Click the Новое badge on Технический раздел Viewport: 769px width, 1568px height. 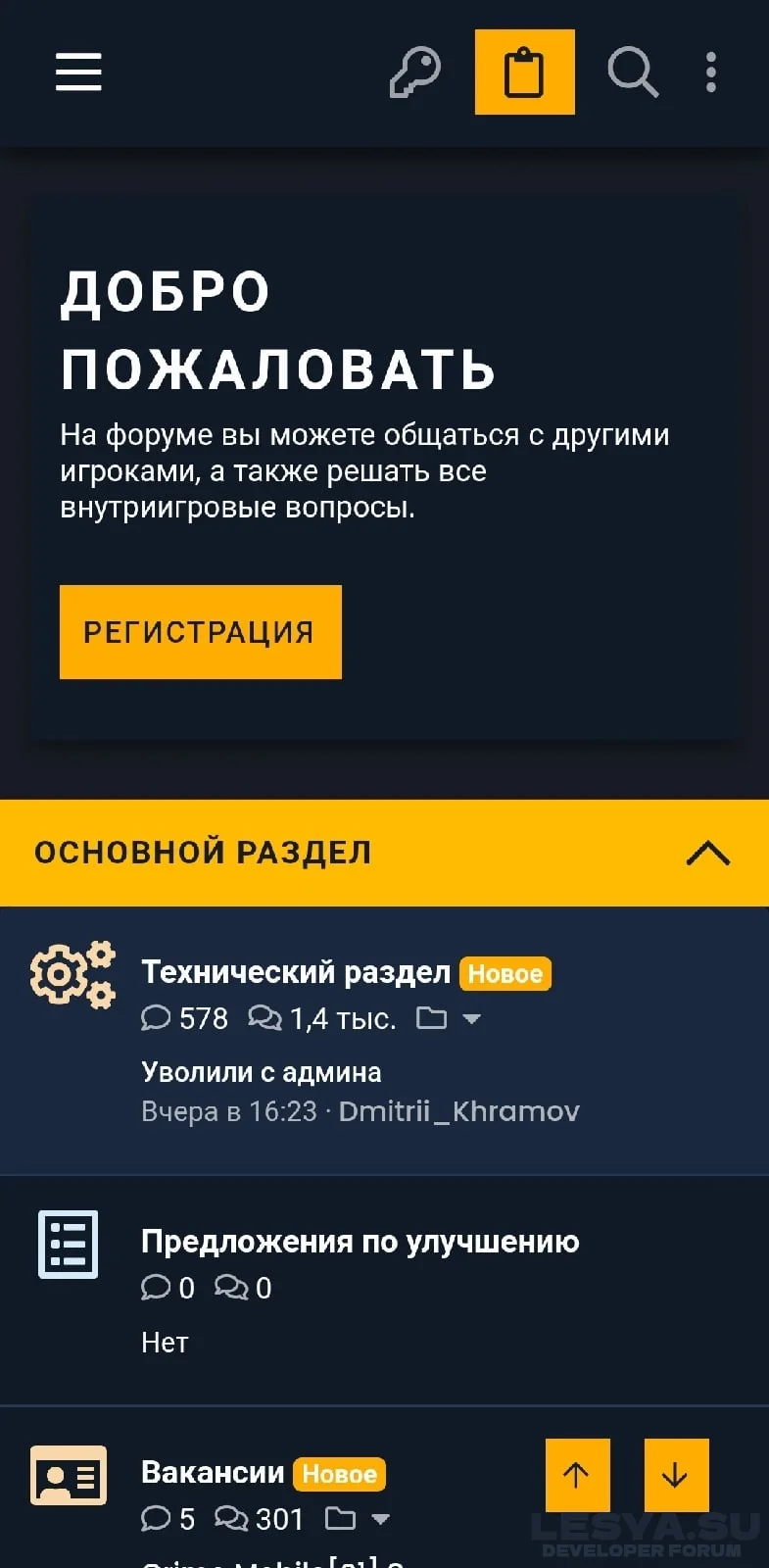505,972
